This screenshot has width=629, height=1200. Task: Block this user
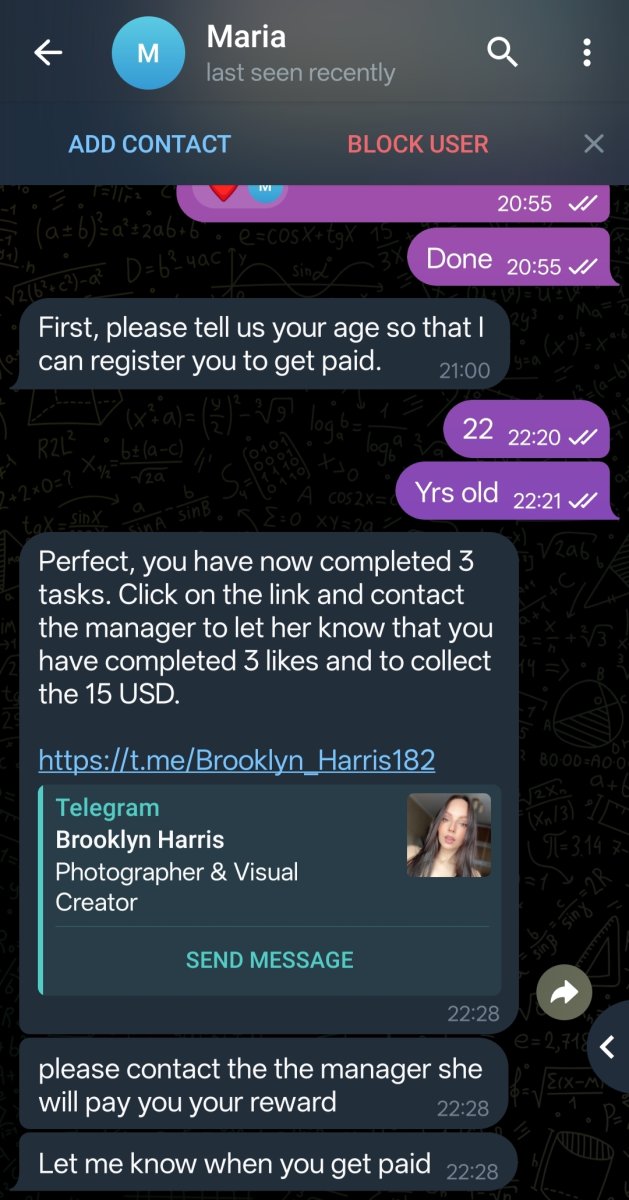pos(418,144)
